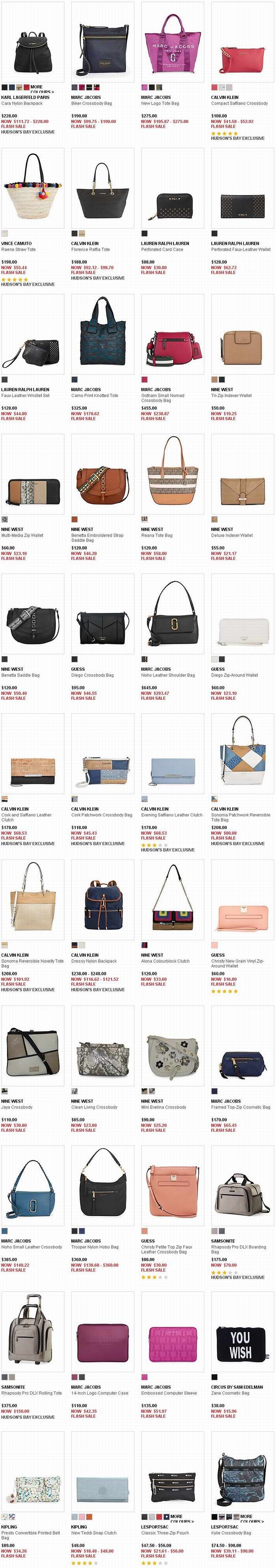View Marc Jacobs Noho Leather Shoulder Bag
276x1568 pixels.
coord(172,615)
